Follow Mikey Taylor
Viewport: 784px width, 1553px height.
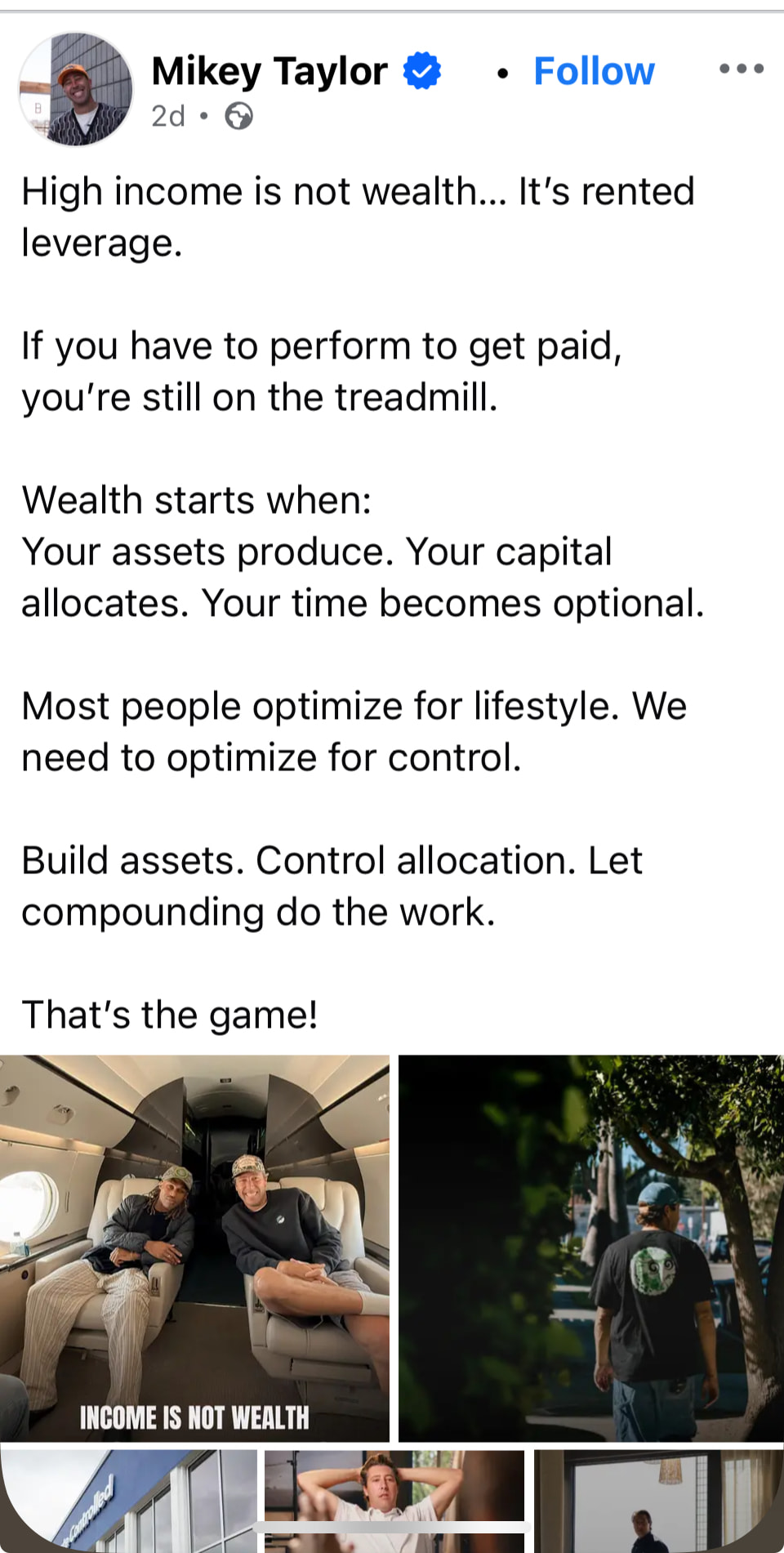pyautogui.click(x=594, y=71)
